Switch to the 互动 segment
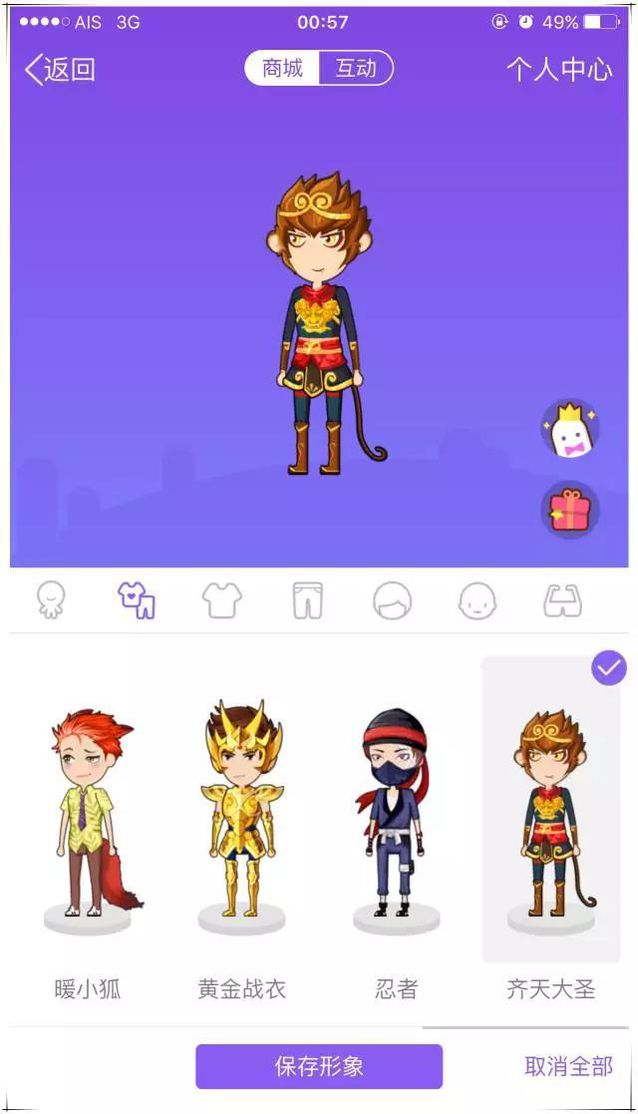638x1114 pixels. click(x=356, y=69)
